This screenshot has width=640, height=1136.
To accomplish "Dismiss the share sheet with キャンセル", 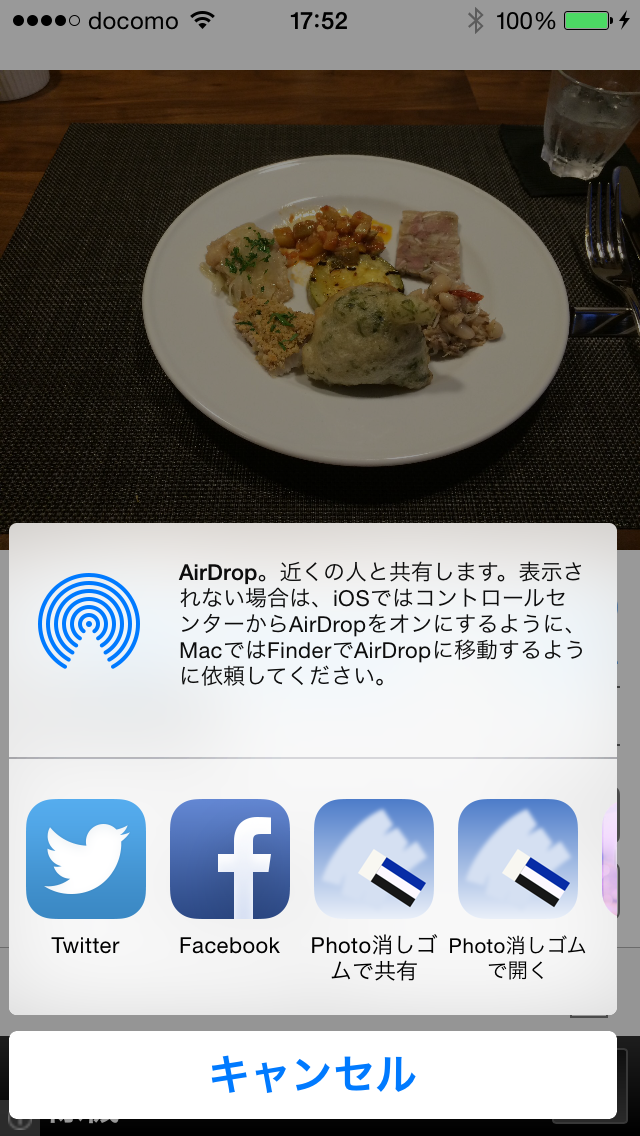I will point(313,1074).
